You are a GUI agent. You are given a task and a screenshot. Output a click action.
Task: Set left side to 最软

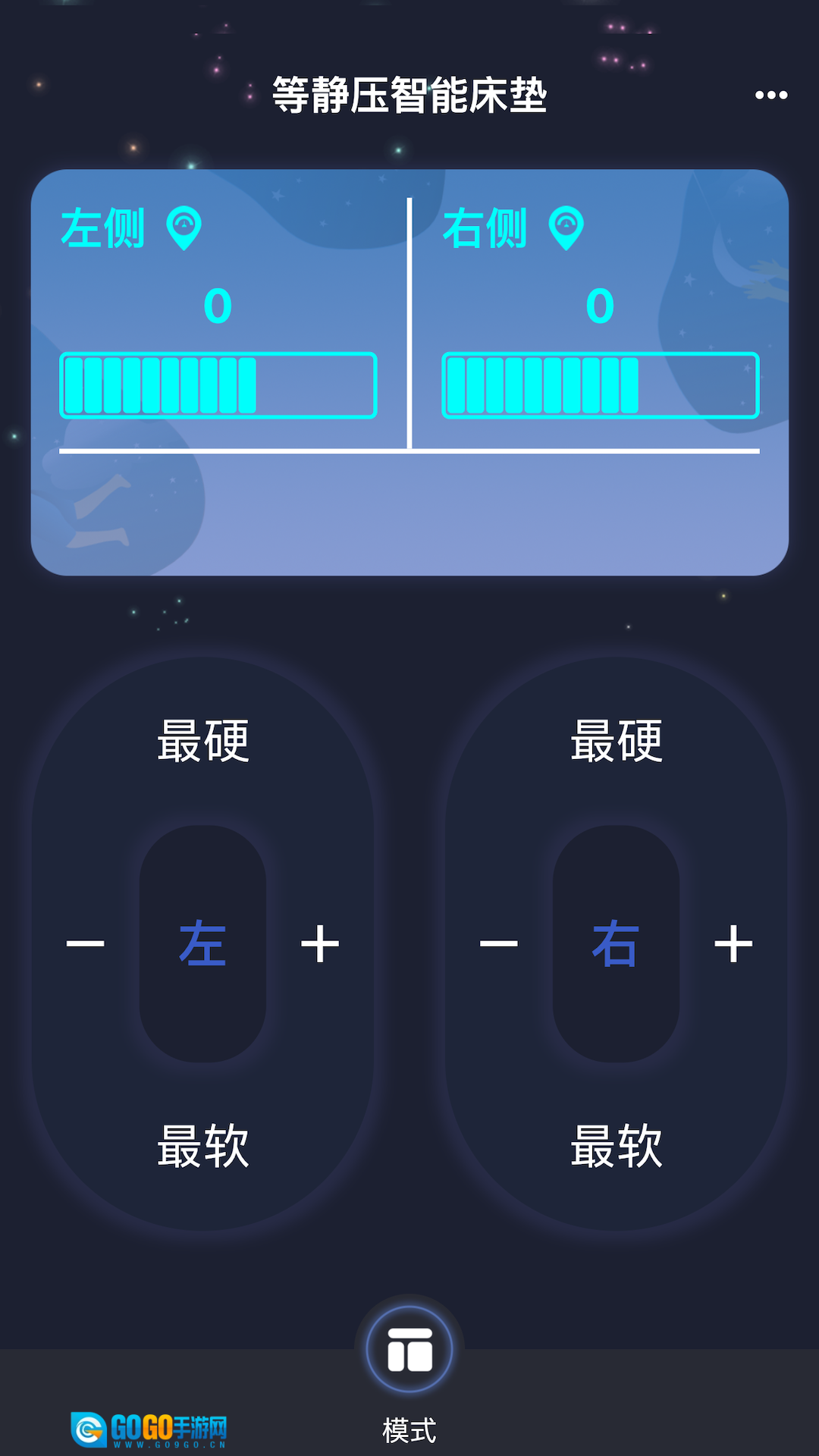[203, 1146]
